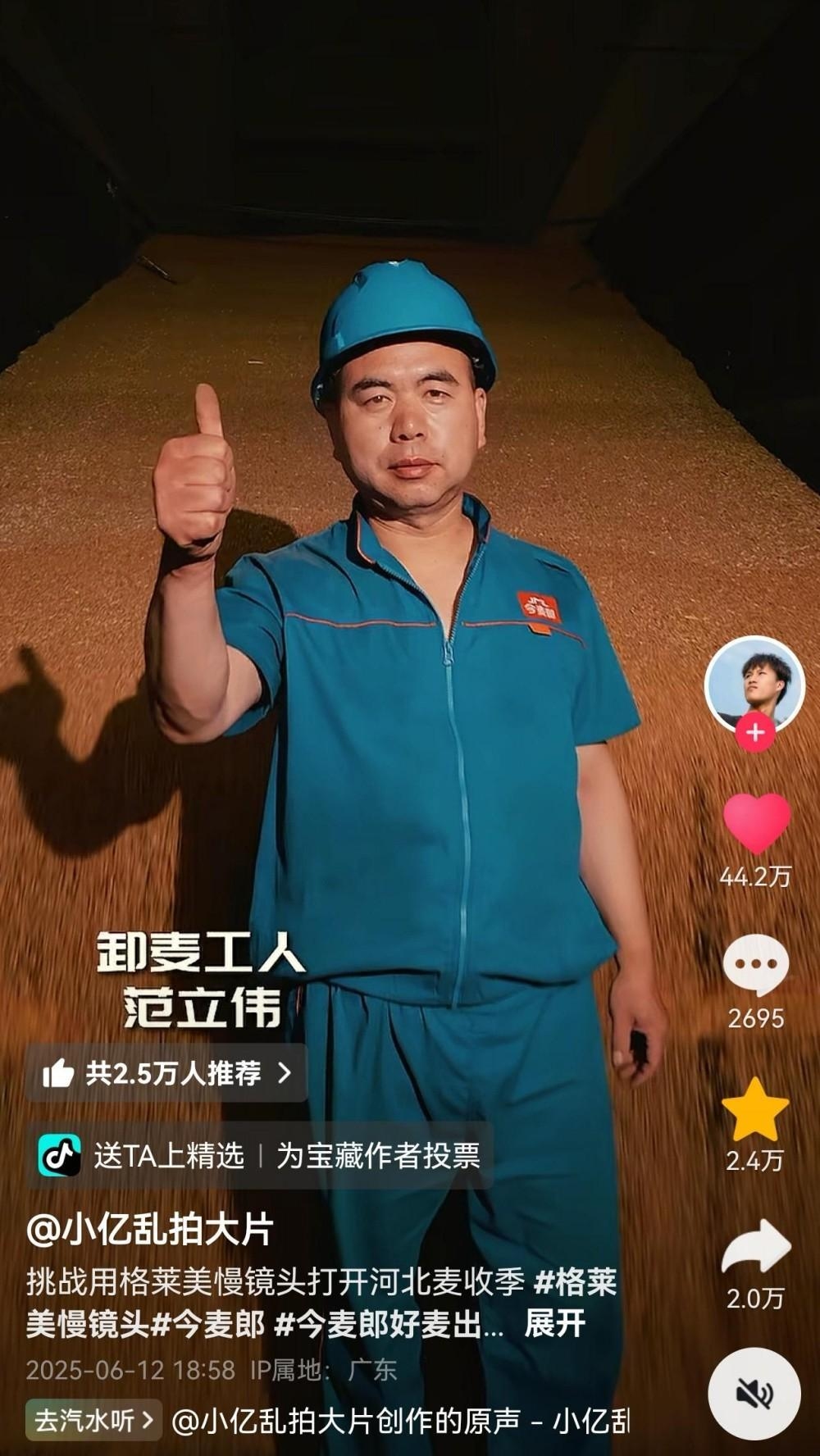Open the creator's profile avatar
This screenshot has width=820, height=1456.
point(754,684)
